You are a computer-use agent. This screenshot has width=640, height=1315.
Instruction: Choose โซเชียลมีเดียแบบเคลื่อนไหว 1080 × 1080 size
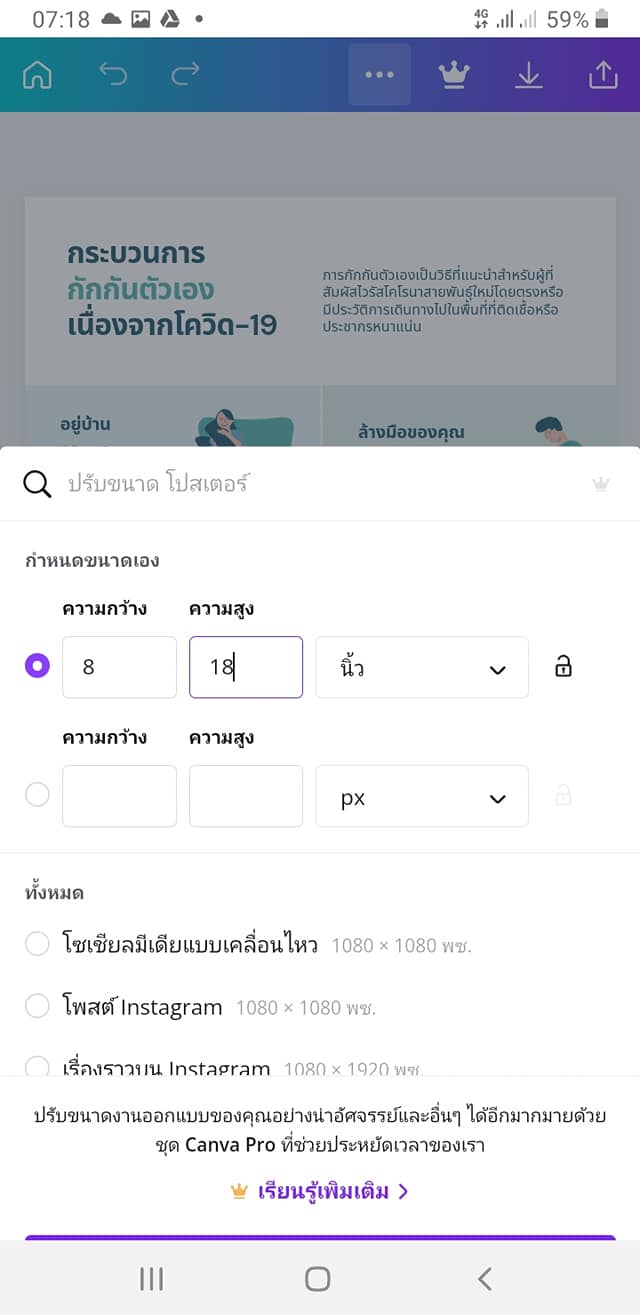37,944
